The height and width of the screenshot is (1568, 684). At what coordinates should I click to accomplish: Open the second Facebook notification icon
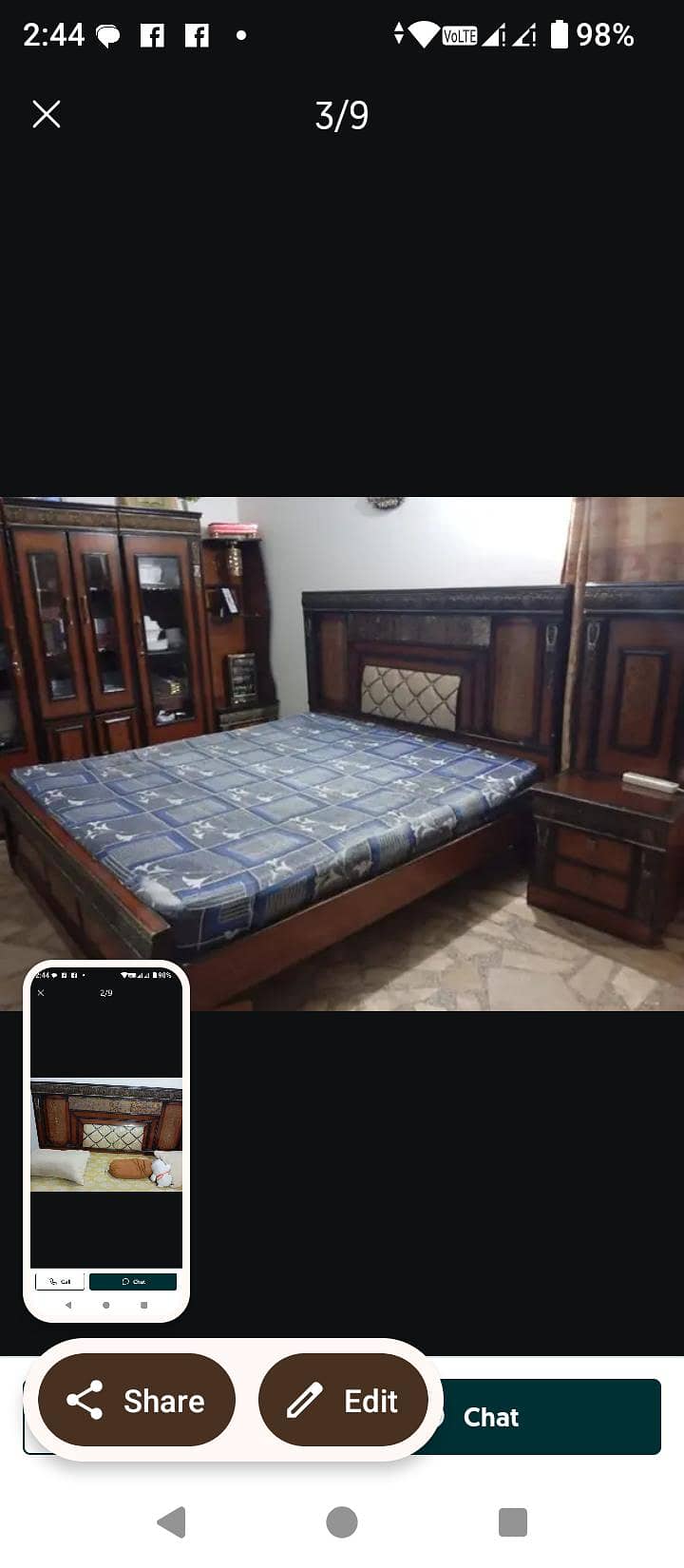(x=197, y=34)
